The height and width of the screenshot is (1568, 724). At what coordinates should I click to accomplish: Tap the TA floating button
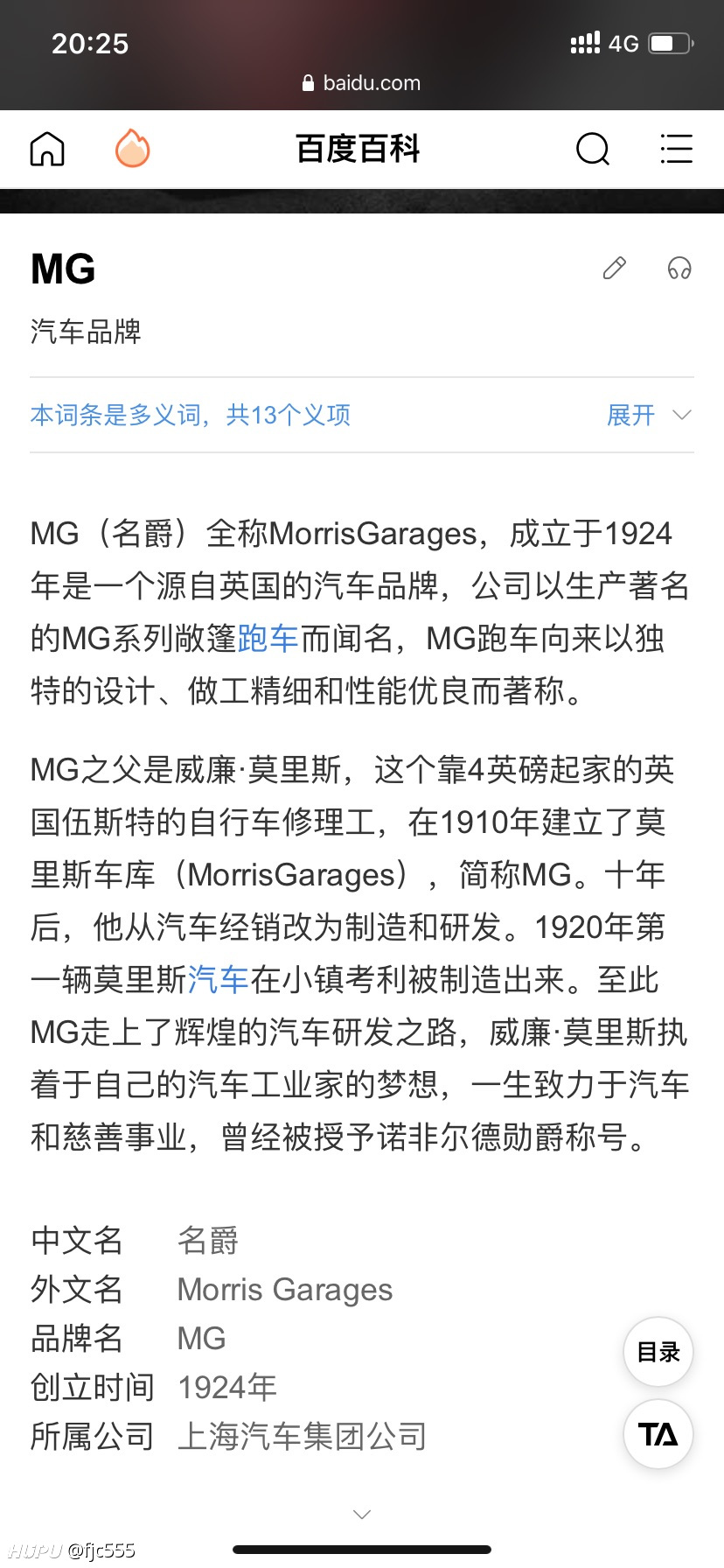658,1434
